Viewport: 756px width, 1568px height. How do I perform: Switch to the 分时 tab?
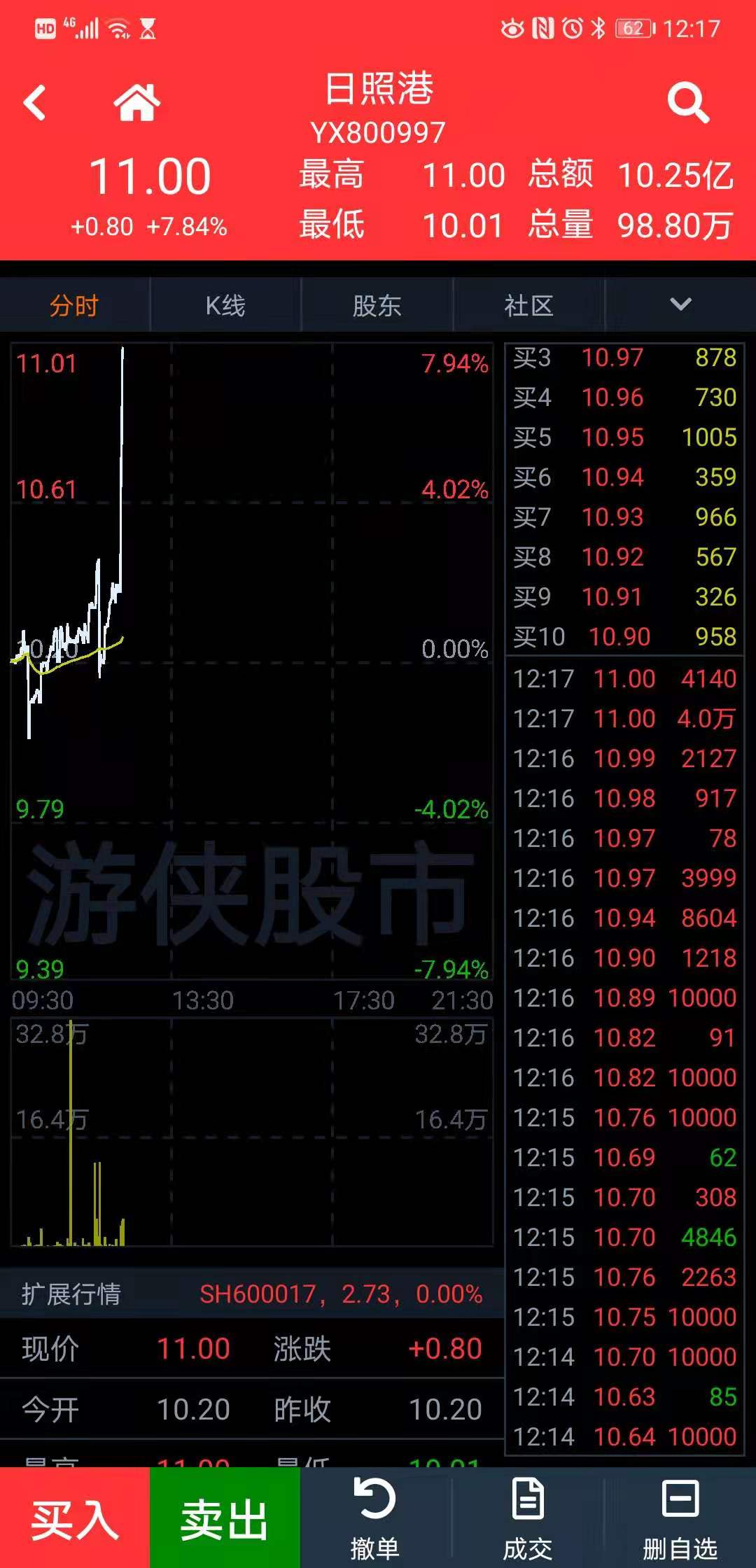(74, 305)
